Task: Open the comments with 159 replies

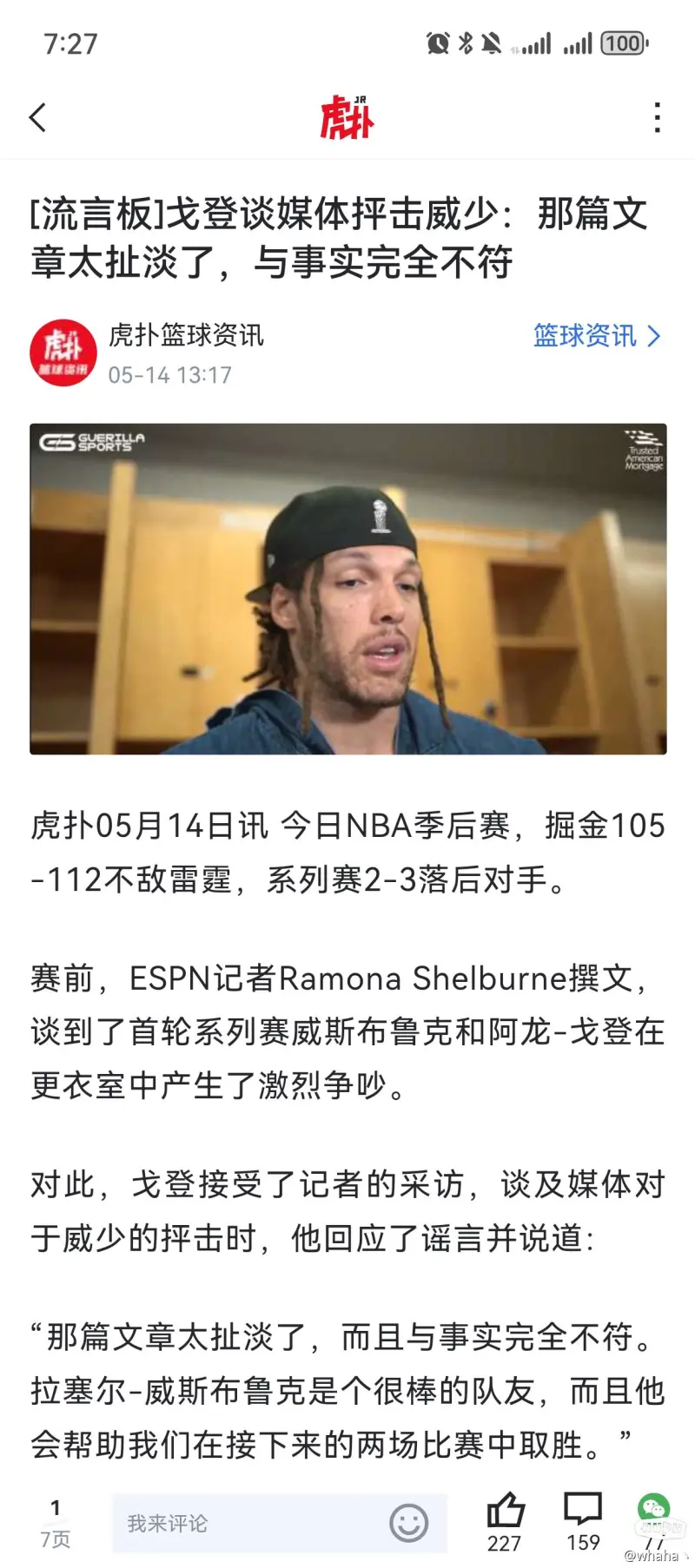Action: coord(583,1512)
